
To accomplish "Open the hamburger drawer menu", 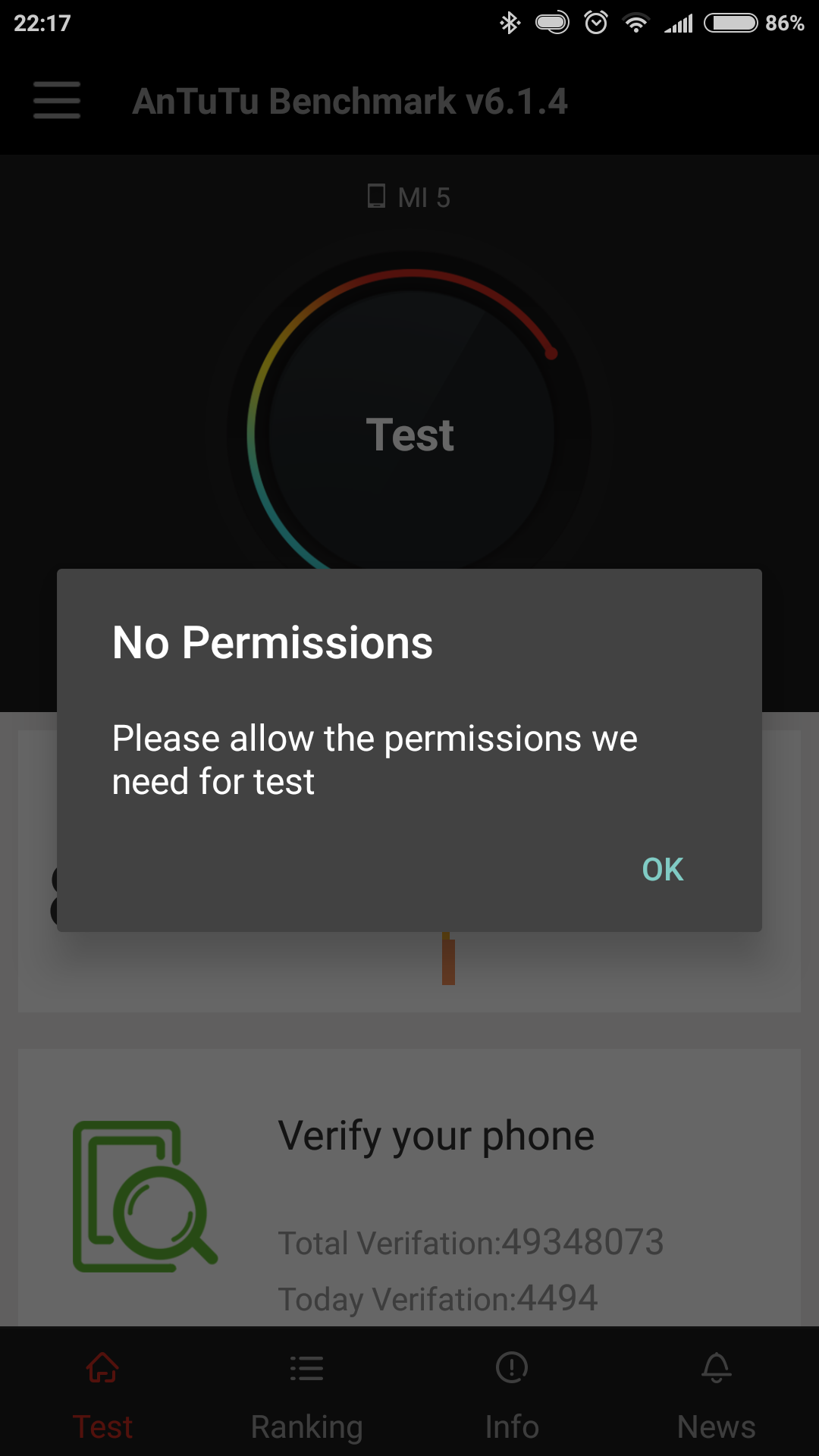I will (57, 101).
